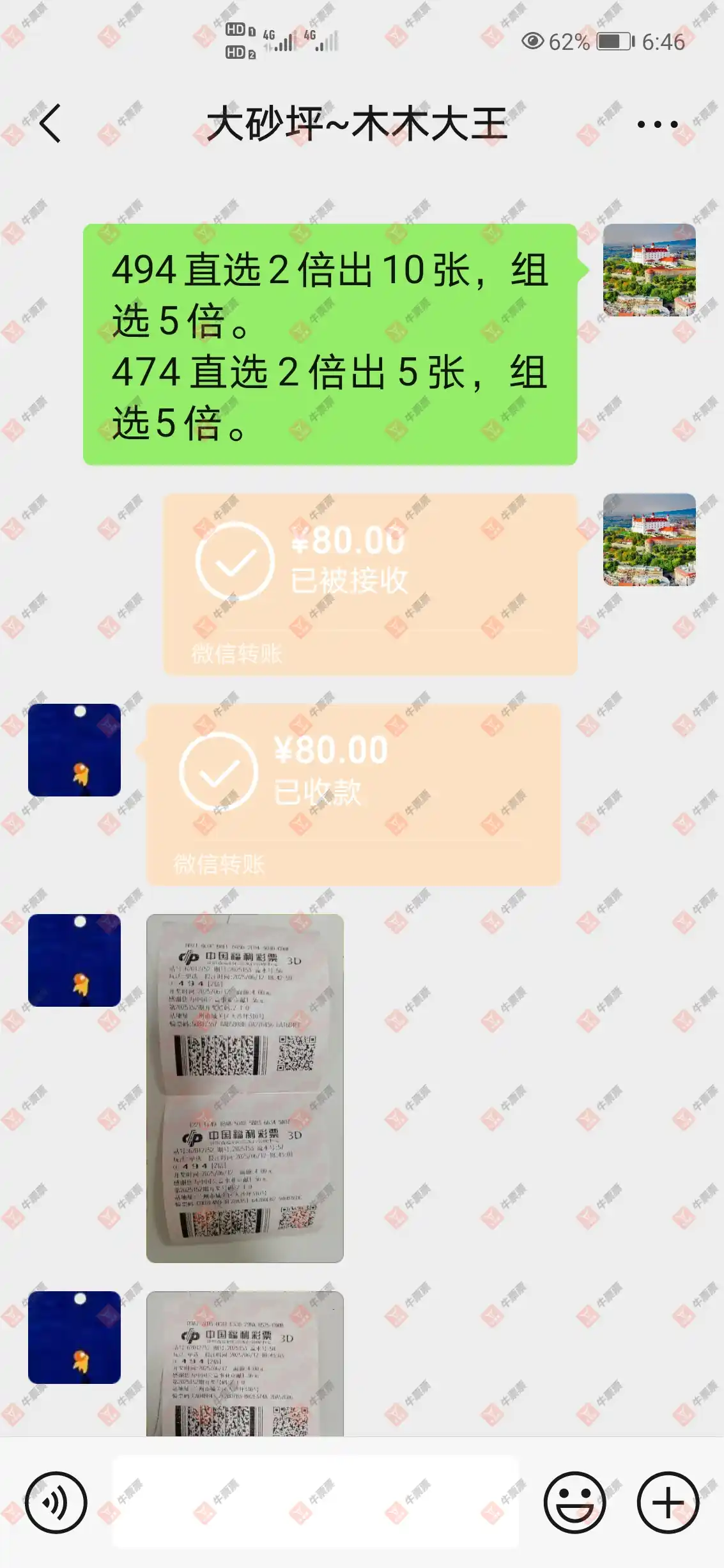Switch to voice message input
724x1568 pixels.
[x=56, y=1502]
